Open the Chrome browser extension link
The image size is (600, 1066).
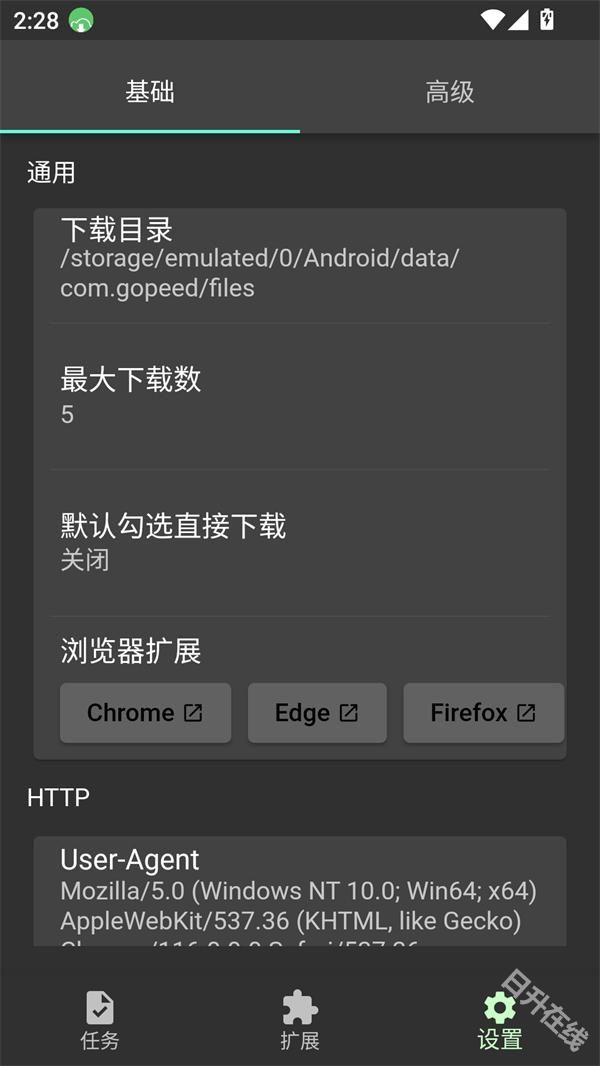(145, 713)
